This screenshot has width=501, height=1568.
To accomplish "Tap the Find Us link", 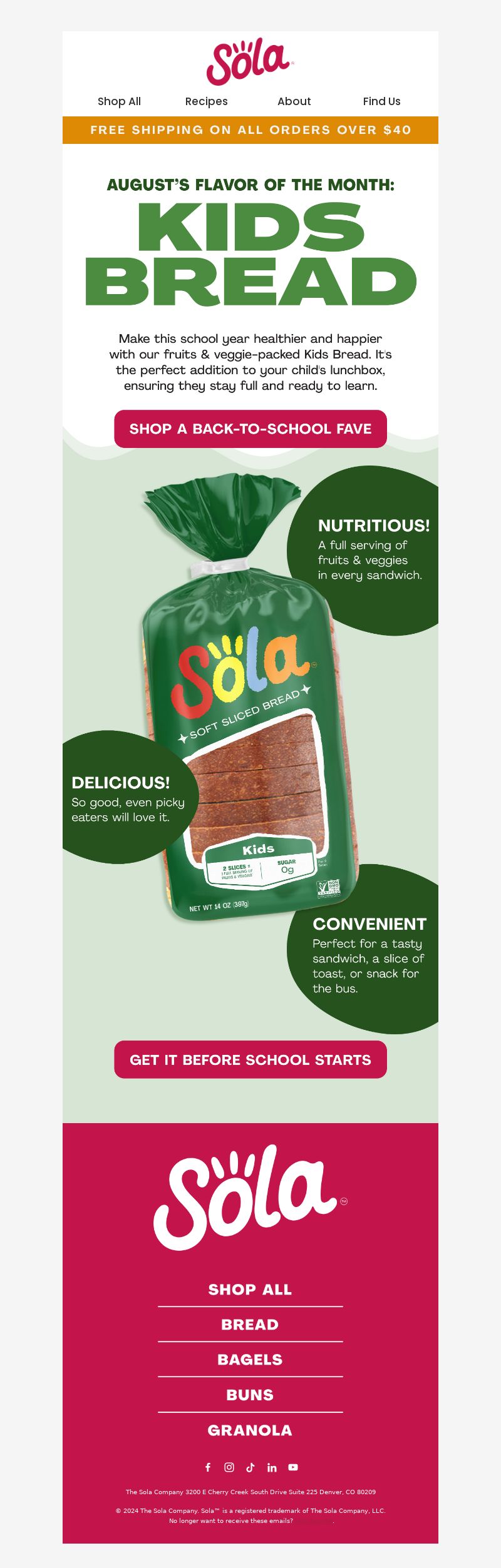I will [381, 101].
